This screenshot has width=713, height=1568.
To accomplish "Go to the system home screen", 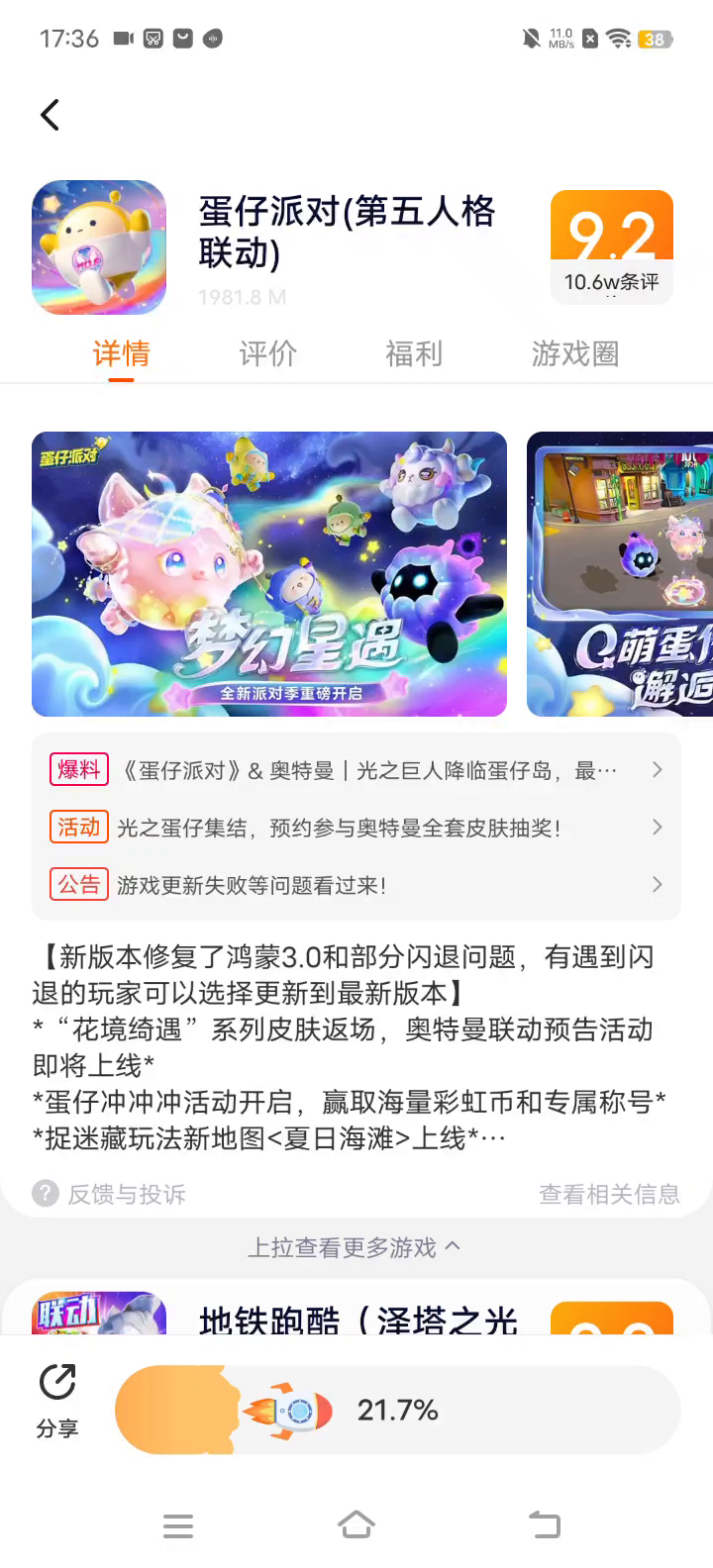I will tap(356, 1524).
